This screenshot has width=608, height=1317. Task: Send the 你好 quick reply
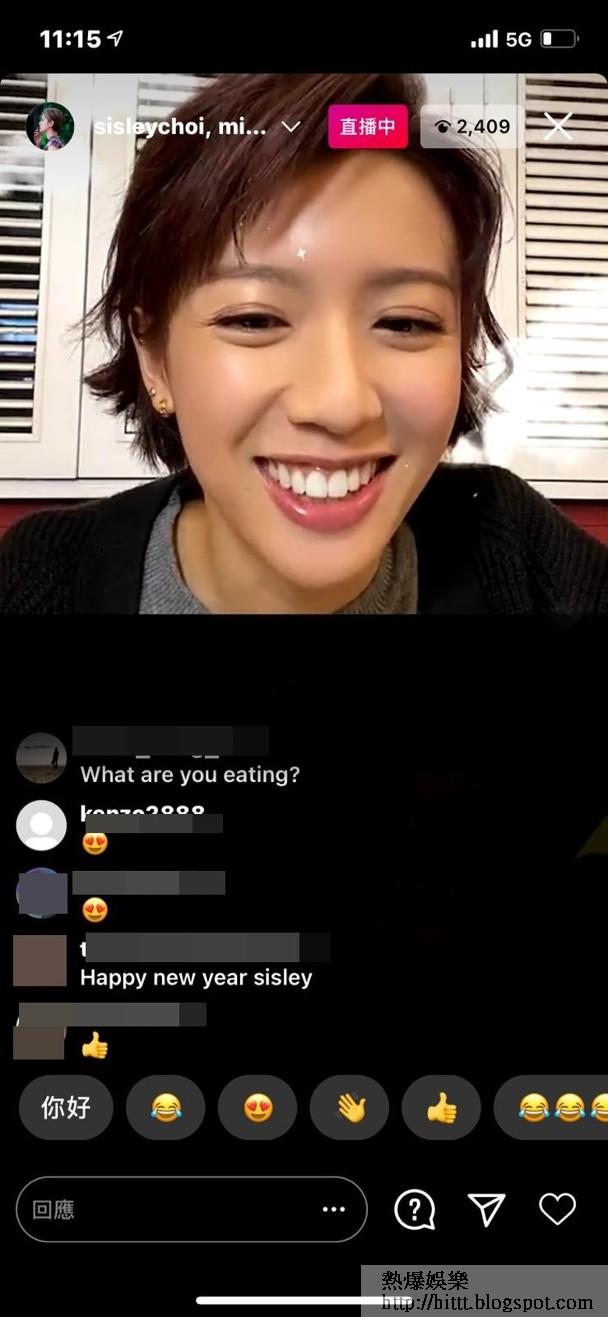(x=66, y=1107)
